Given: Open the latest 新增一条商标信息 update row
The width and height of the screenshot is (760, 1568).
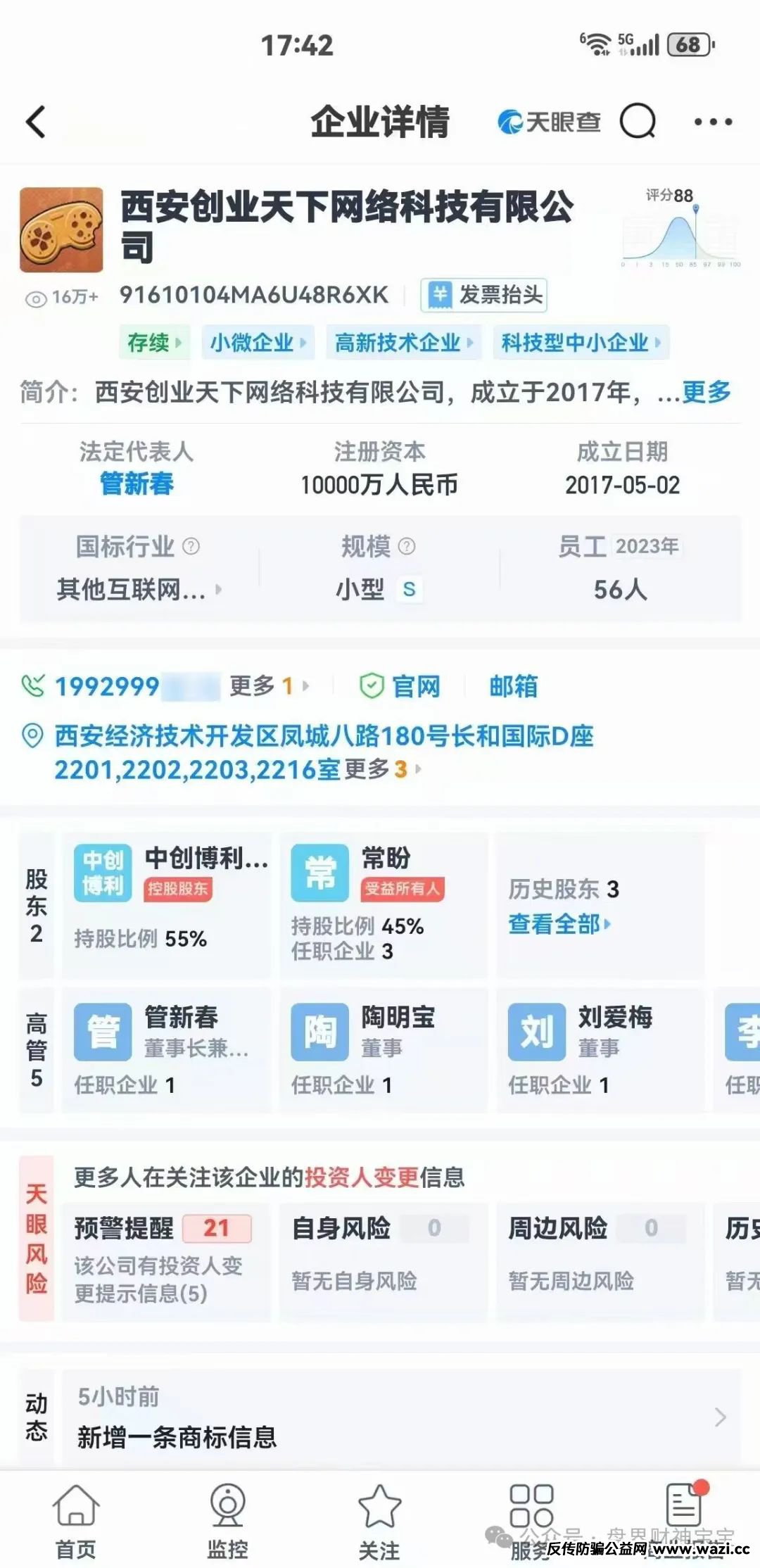Looking at the screenshot, I should 401,1417.
